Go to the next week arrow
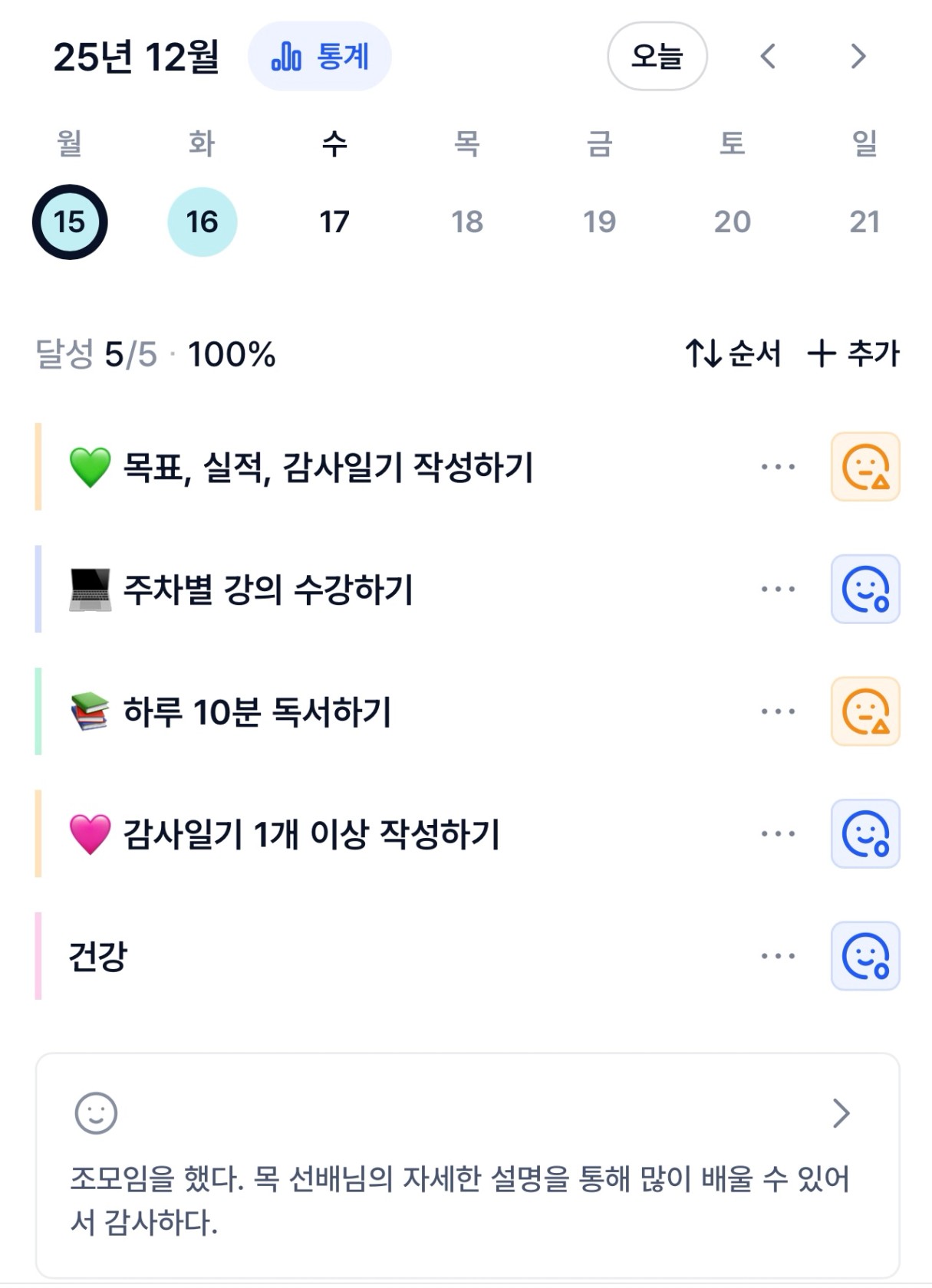 [858, 57]
